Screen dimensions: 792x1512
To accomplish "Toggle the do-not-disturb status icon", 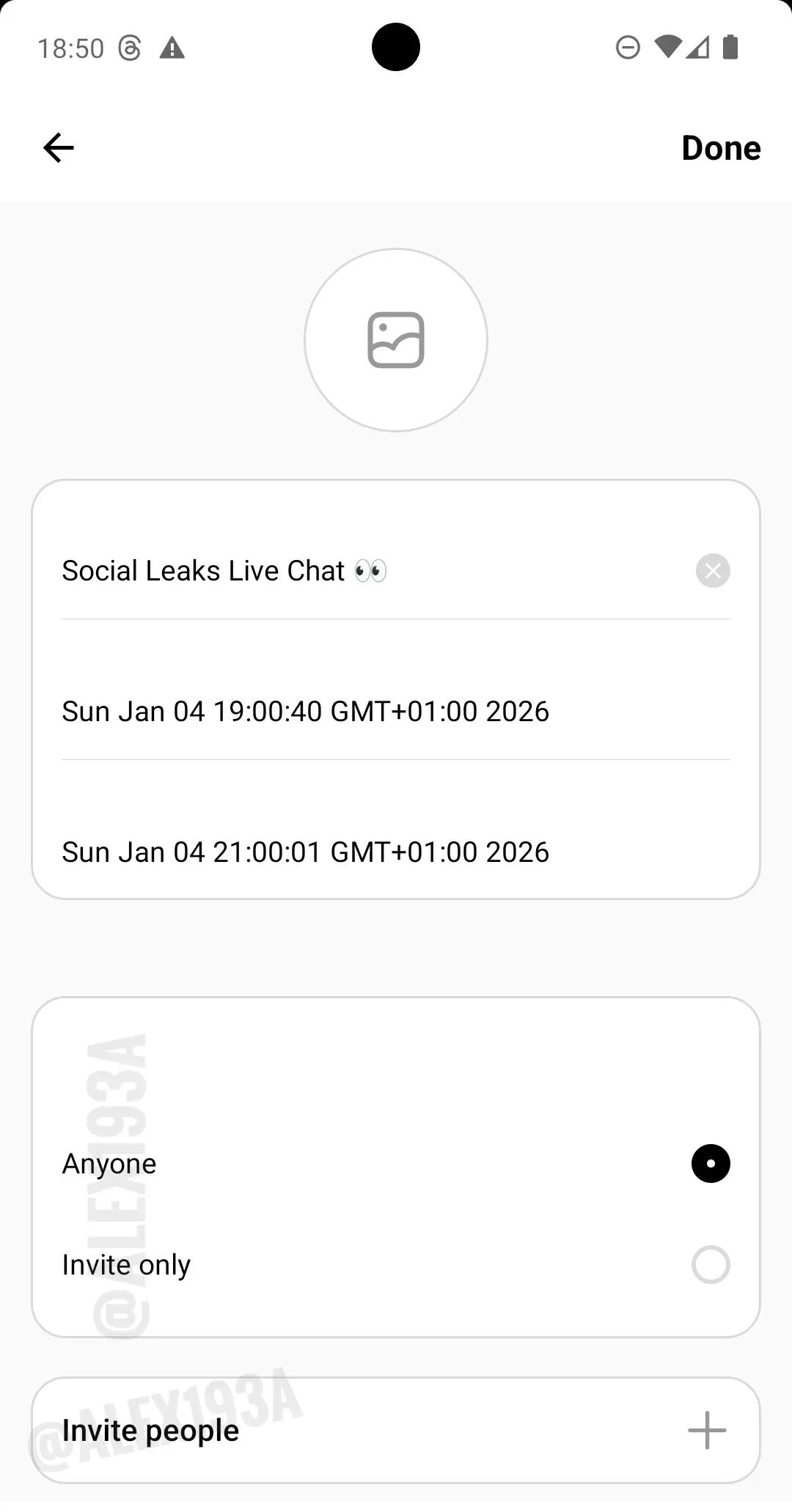I will (x=627, y=46).
